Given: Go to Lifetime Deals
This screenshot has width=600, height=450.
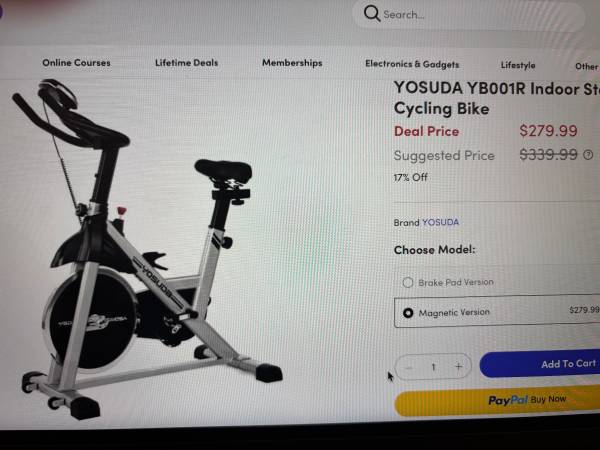Looking at the screenshot, I should click(186, 63).
